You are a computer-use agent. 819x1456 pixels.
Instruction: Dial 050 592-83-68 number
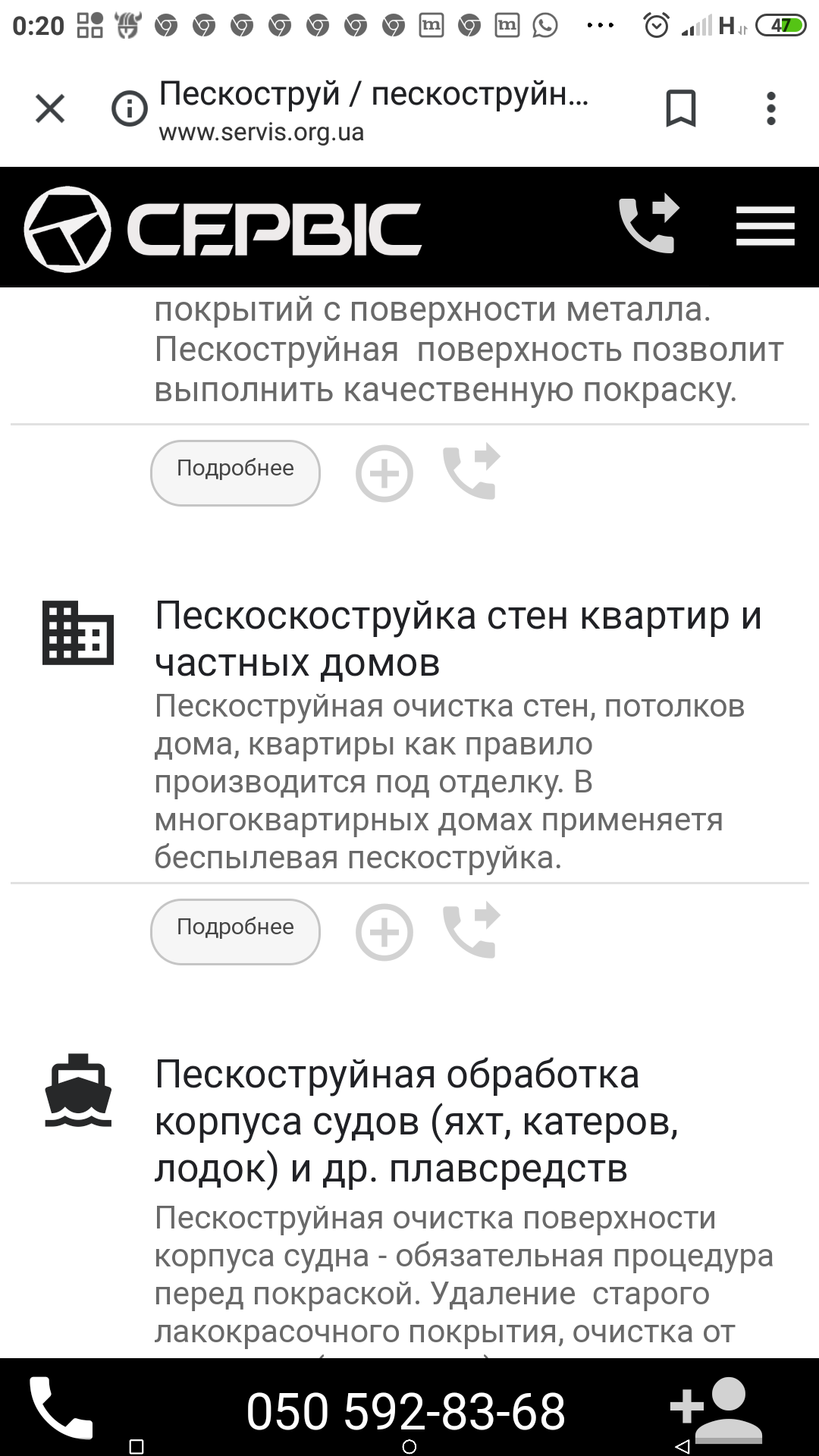[x=406, y=1411]
